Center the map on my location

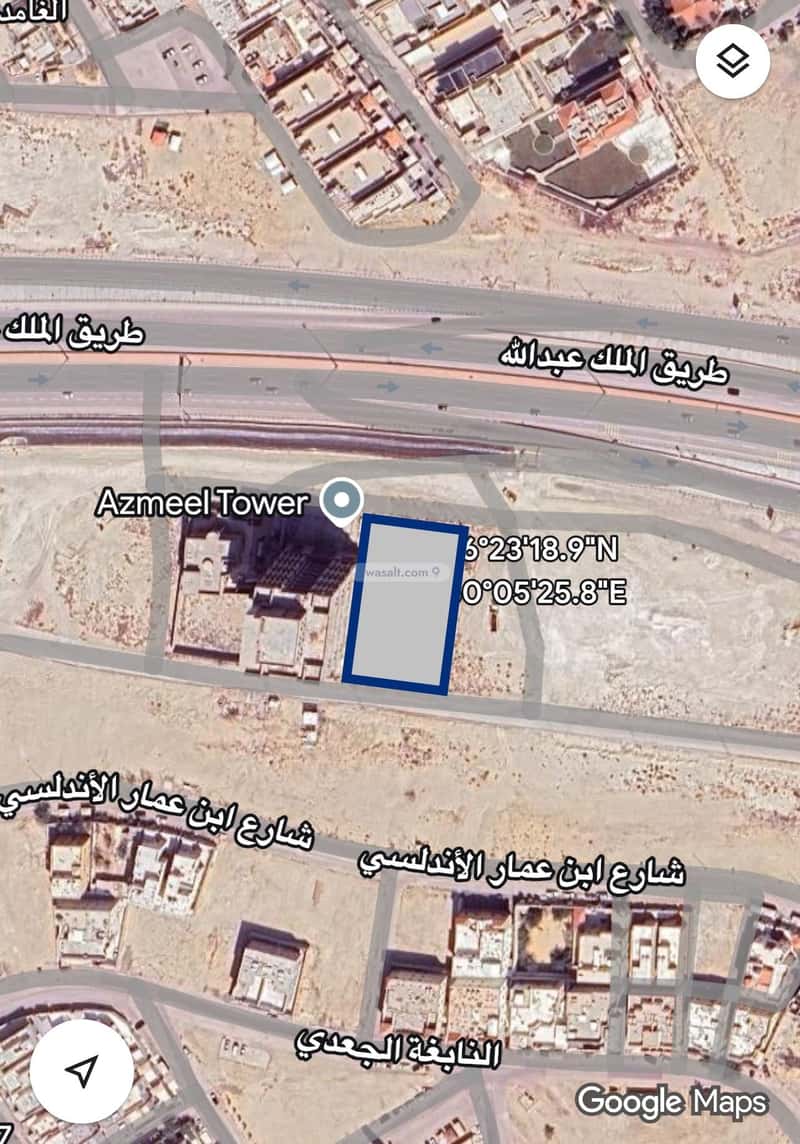(82, 1073)
